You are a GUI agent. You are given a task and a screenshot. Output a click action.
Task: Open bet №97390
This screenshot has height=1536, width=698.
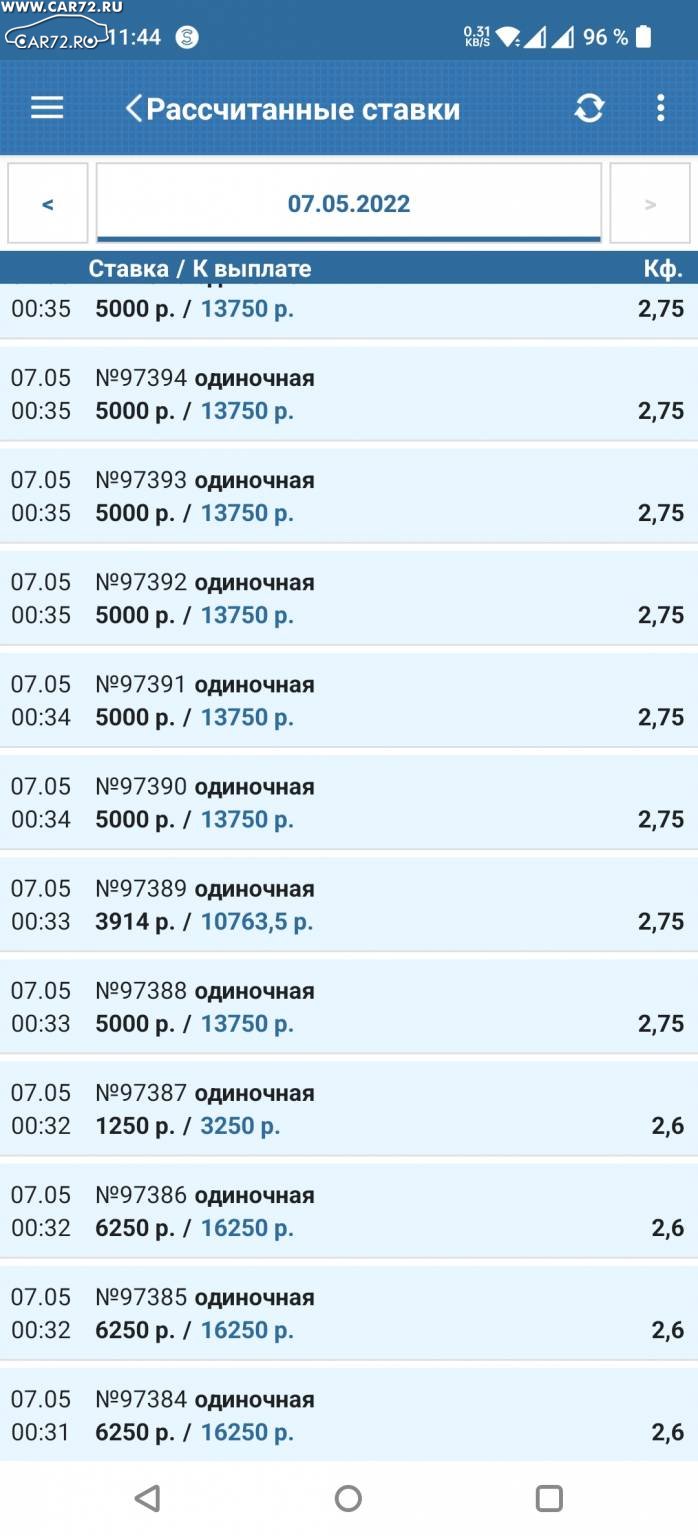[349, 802]
